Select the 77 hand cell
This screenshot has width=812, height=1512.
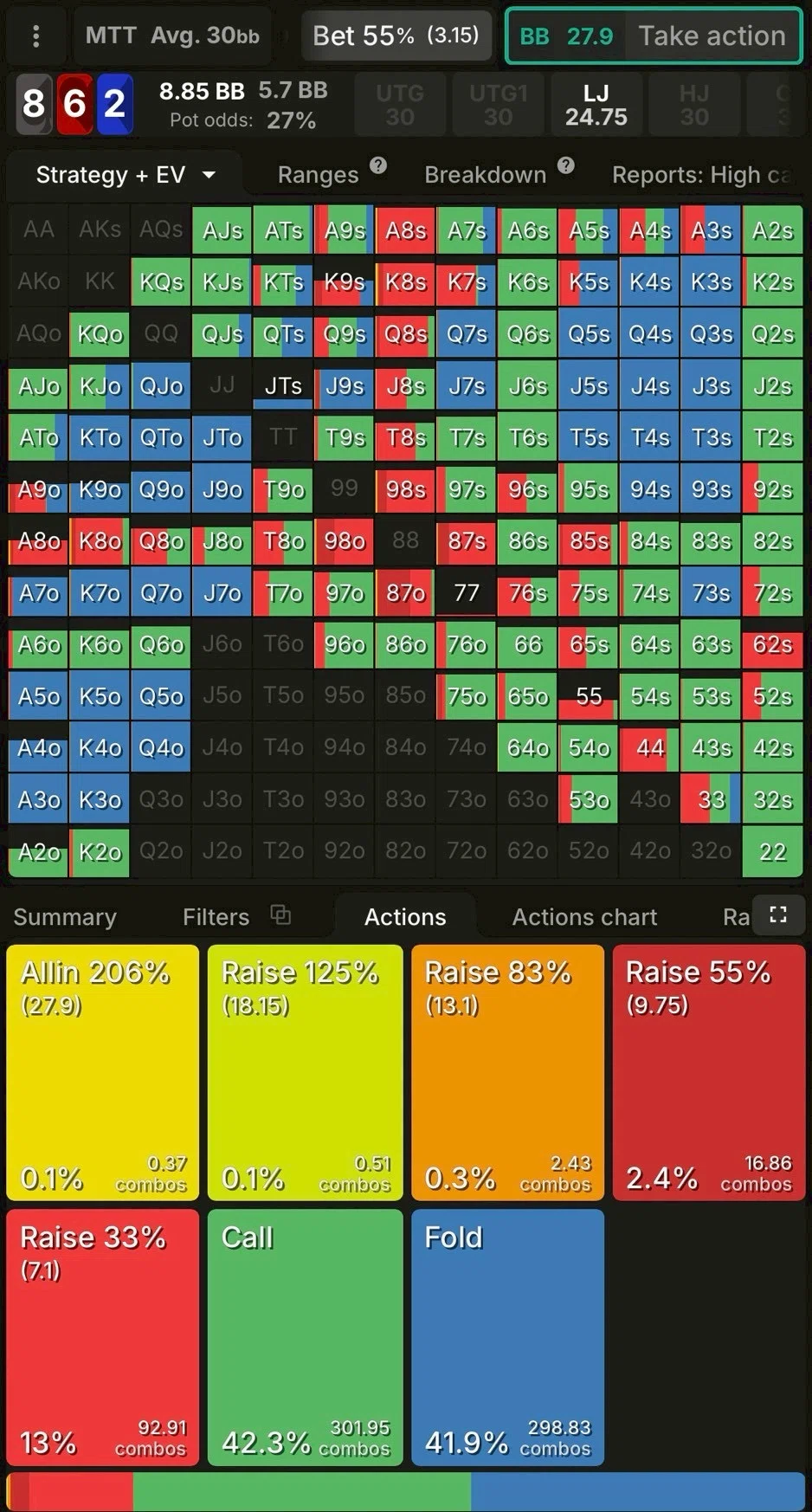(x=467, y=593)
